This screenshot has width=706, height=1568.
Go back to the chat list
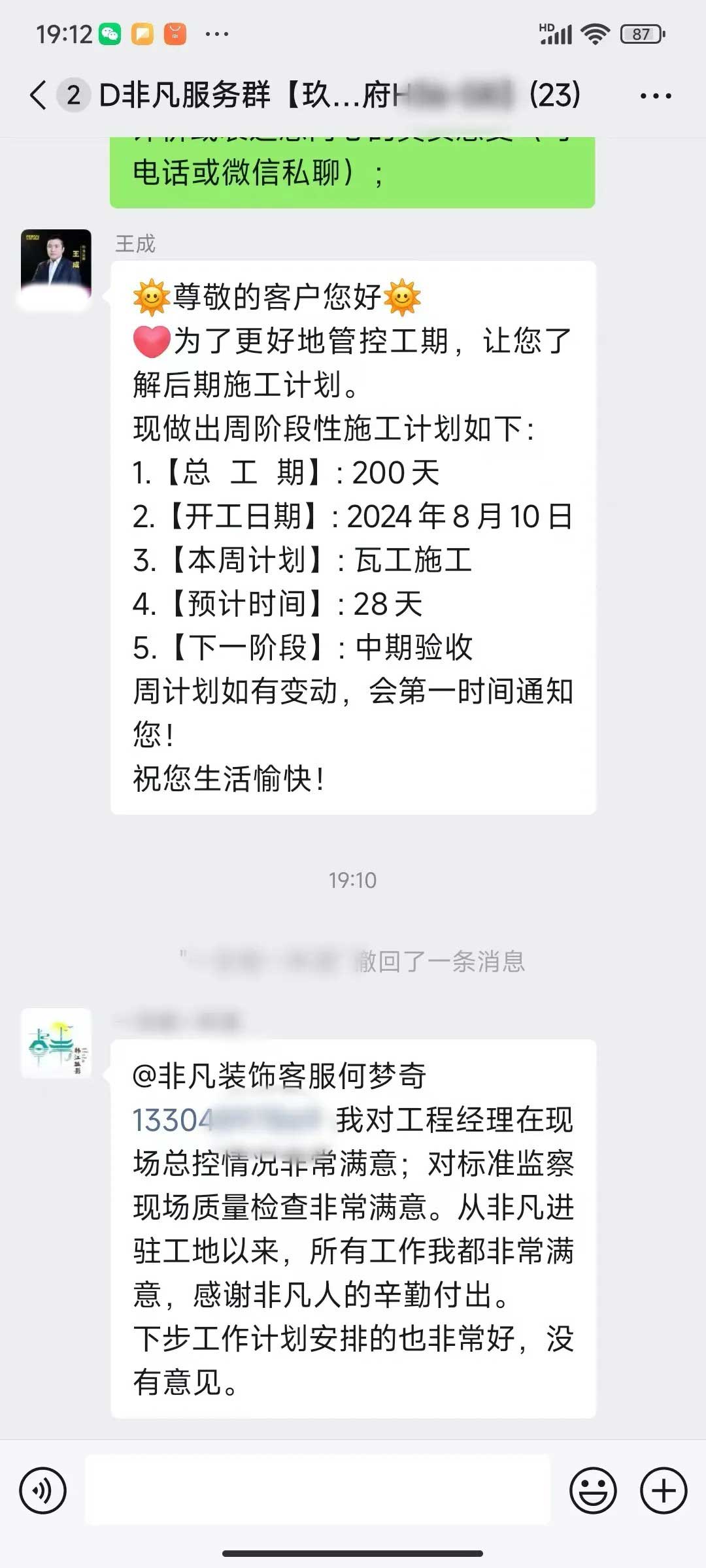point(39,95)
